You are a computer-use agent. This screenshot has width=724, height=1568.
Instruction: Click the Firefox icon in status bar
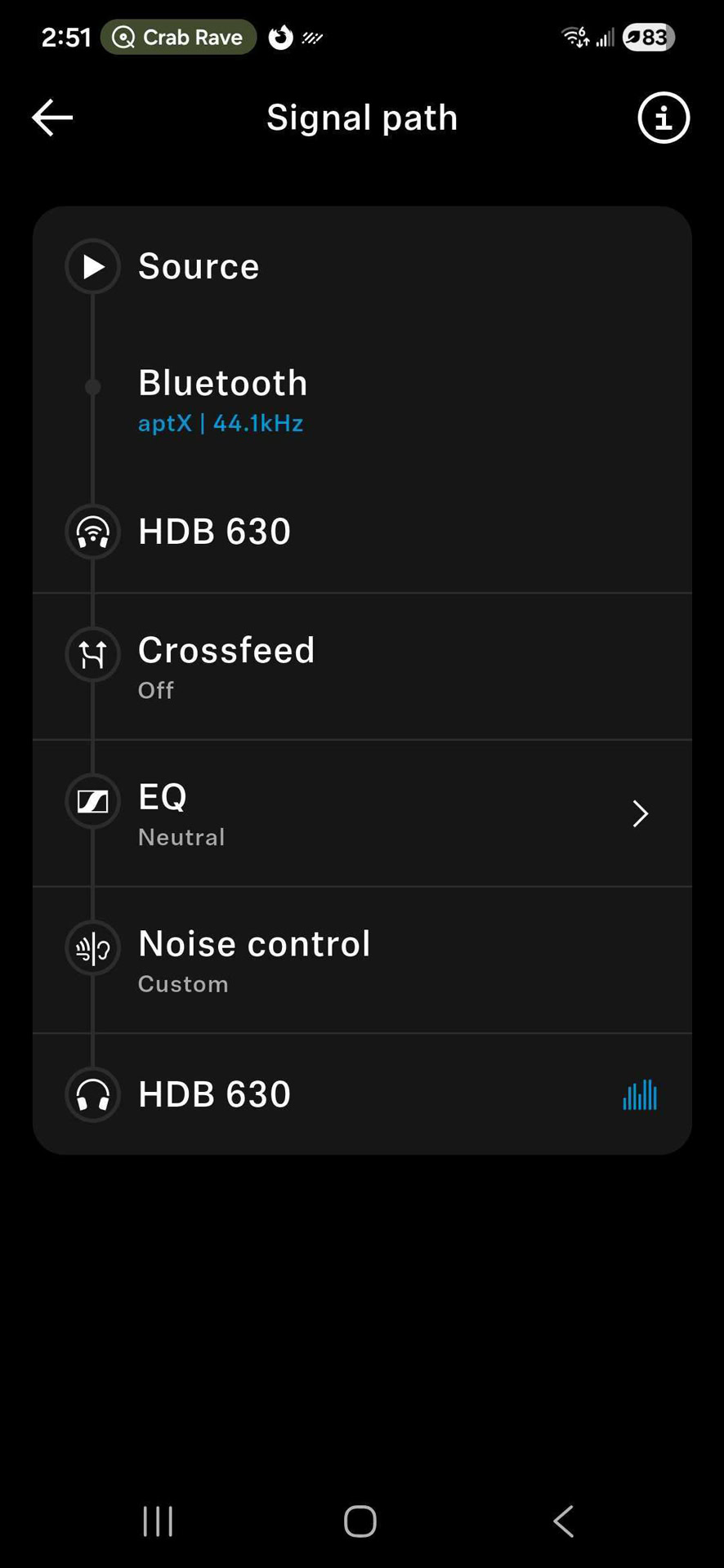(x=279, y=37)
